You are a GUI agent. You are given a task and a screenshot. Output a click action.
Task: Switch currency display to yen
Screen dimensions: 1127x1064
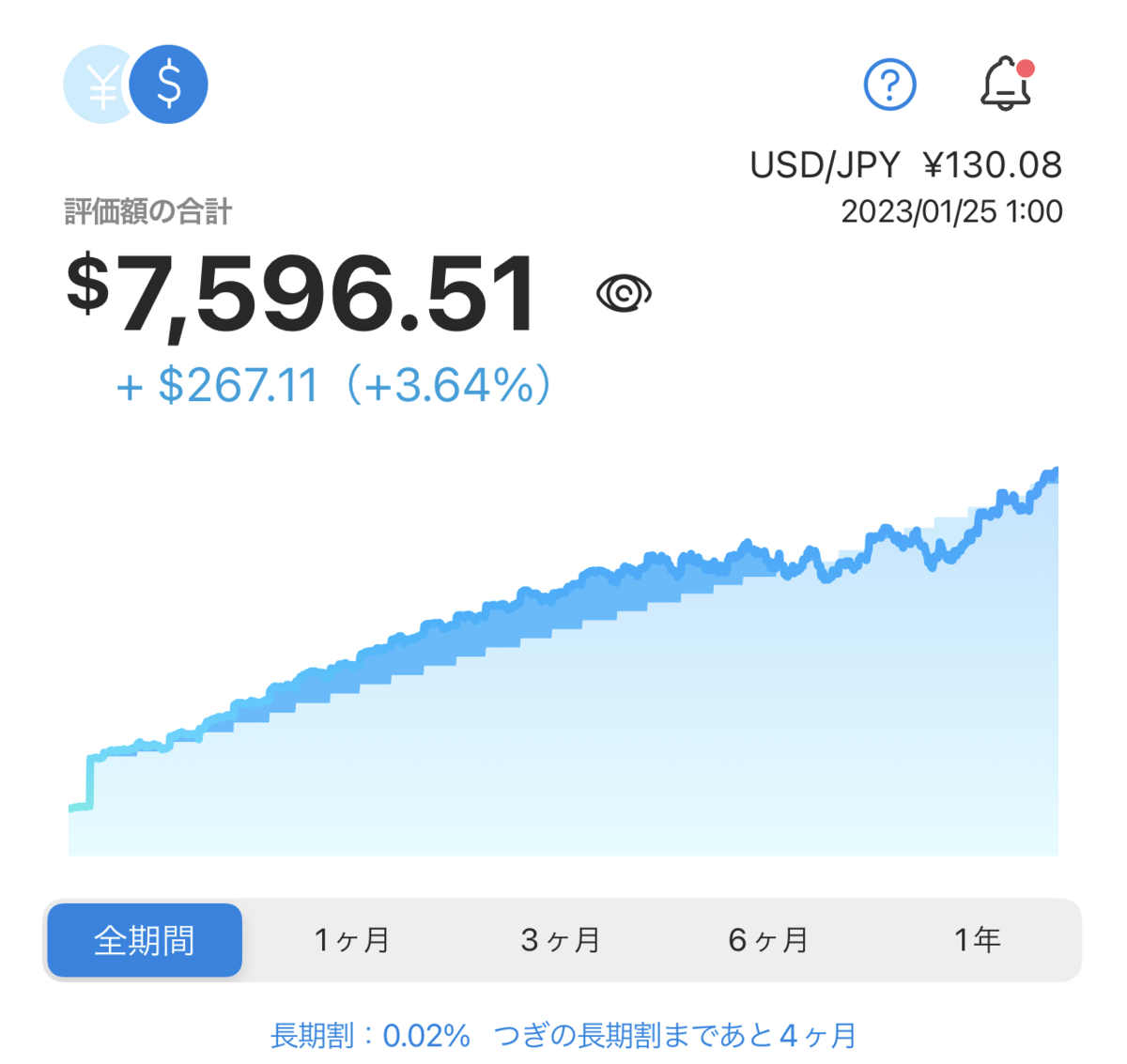[x=97, y=85]
